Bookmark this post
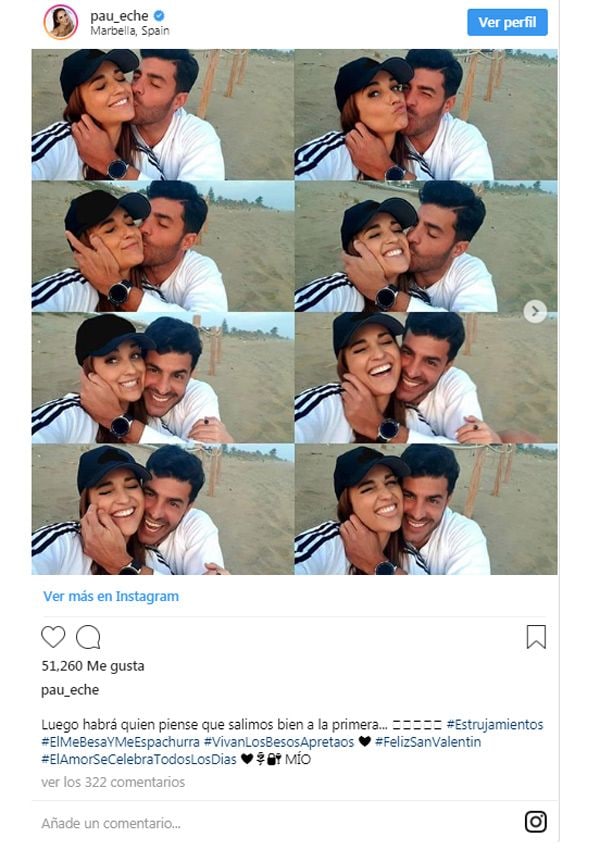The image size is (600, 850). click(x=536, y=637)
